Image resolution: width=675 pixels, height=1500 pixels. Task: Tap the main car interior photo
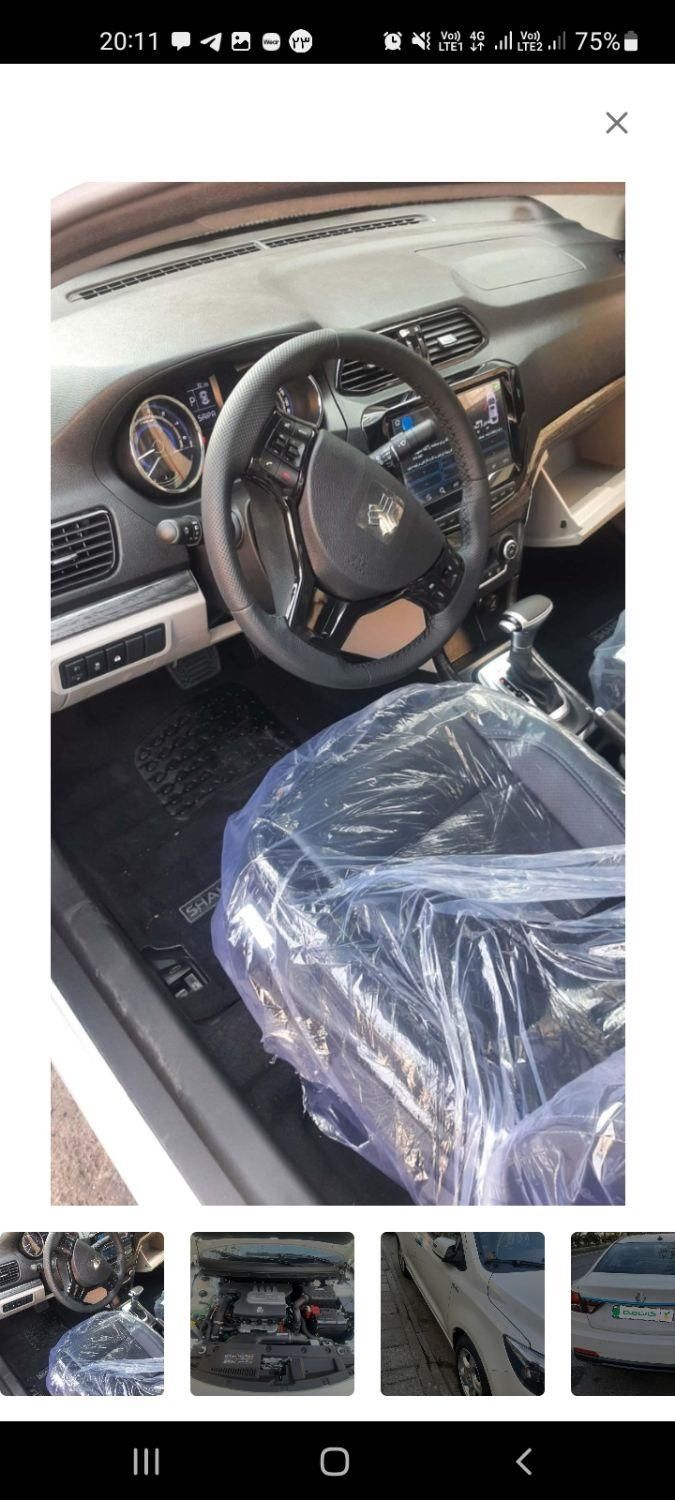click(338, 693)
